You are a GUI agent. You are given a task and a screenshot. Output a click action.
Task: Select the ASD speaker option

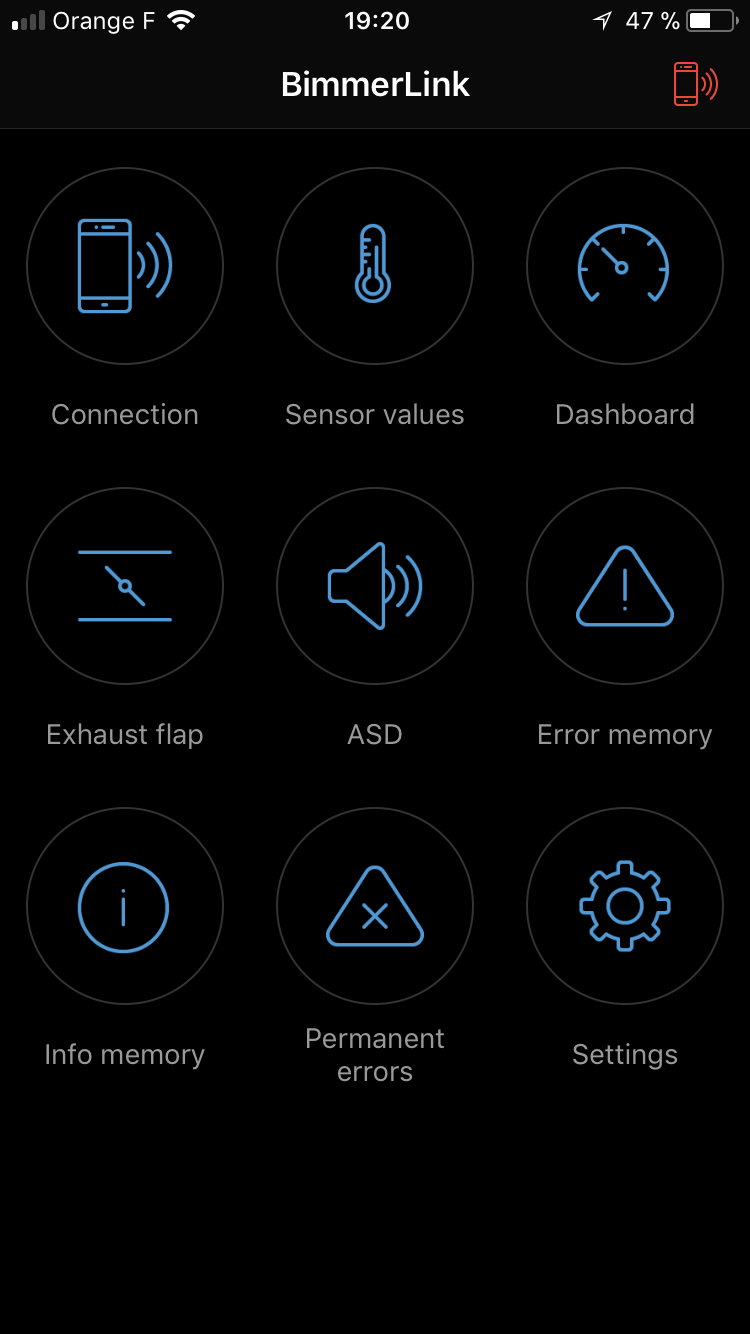coord(375,586)
